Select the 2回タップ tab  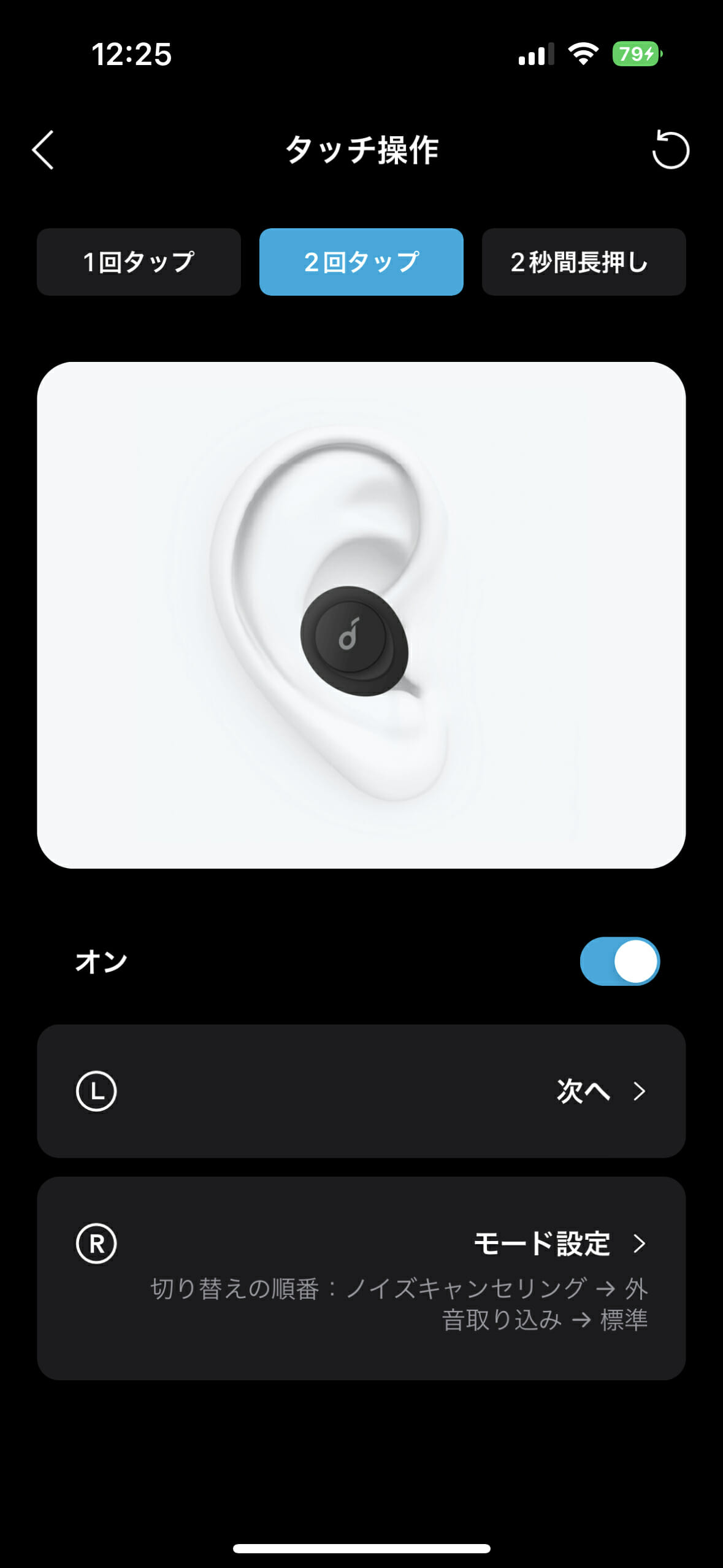click(361, 262)
